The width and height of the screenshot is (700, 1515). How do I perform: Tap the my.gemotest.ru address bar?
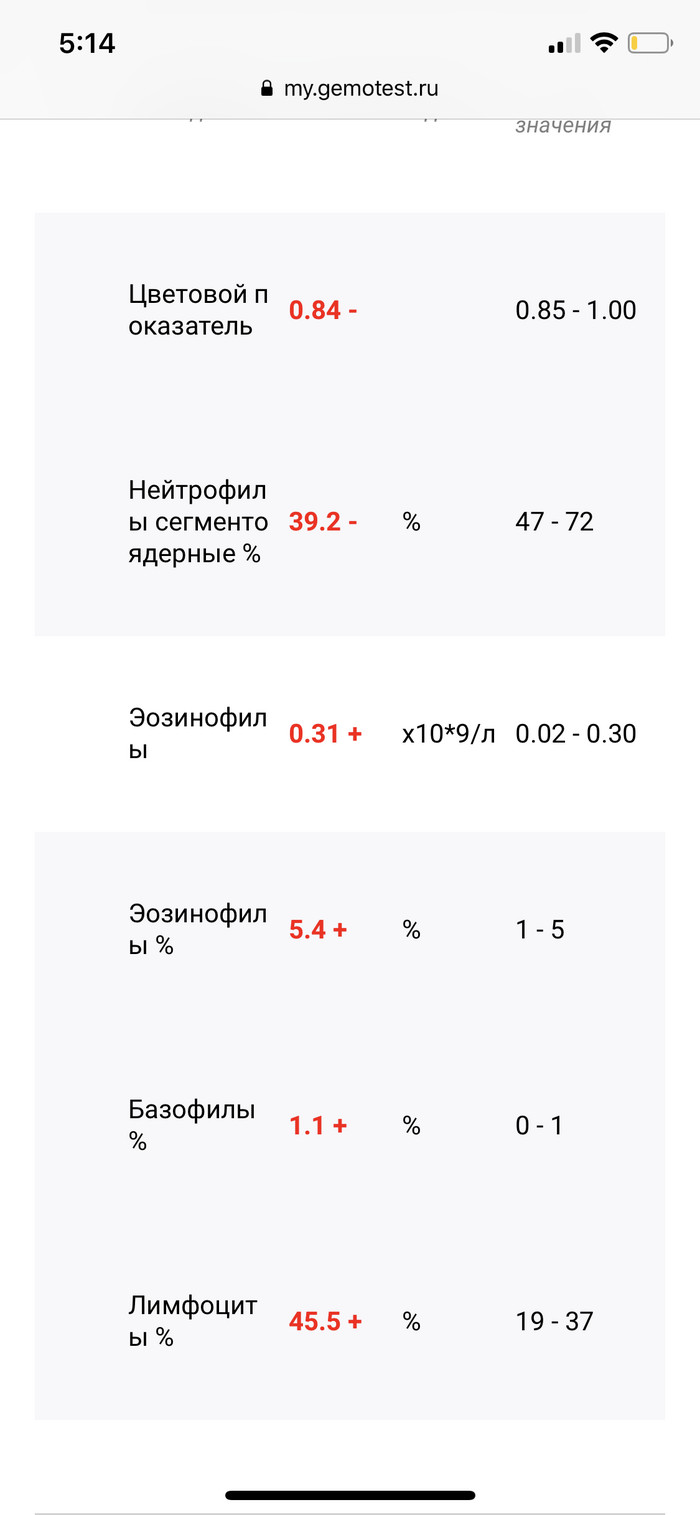pyautogui.click(x=350, y=89)
